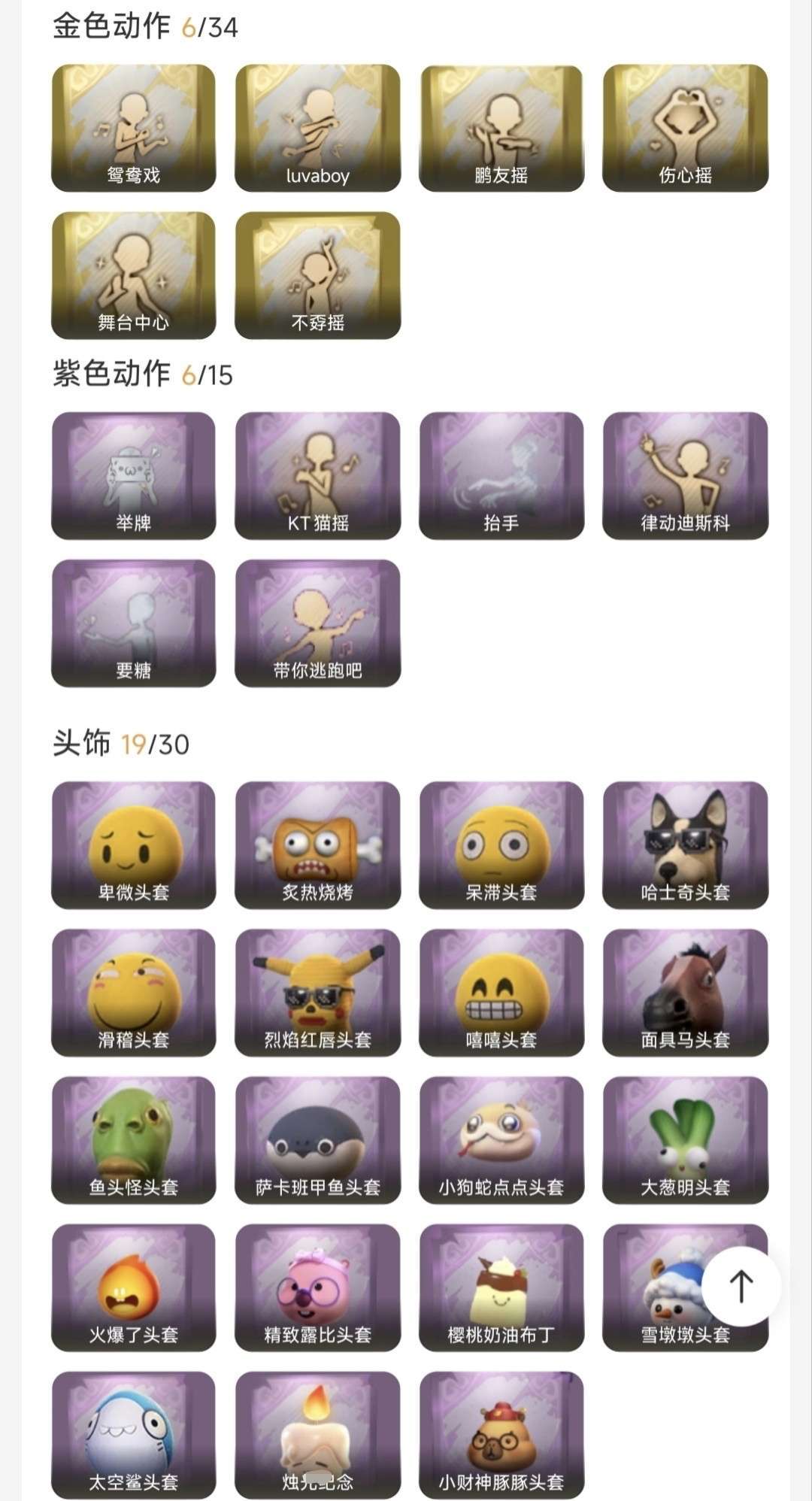812x1501 pixels.
Task: Select the luvaboy gold action
Action: click(317, 128)
